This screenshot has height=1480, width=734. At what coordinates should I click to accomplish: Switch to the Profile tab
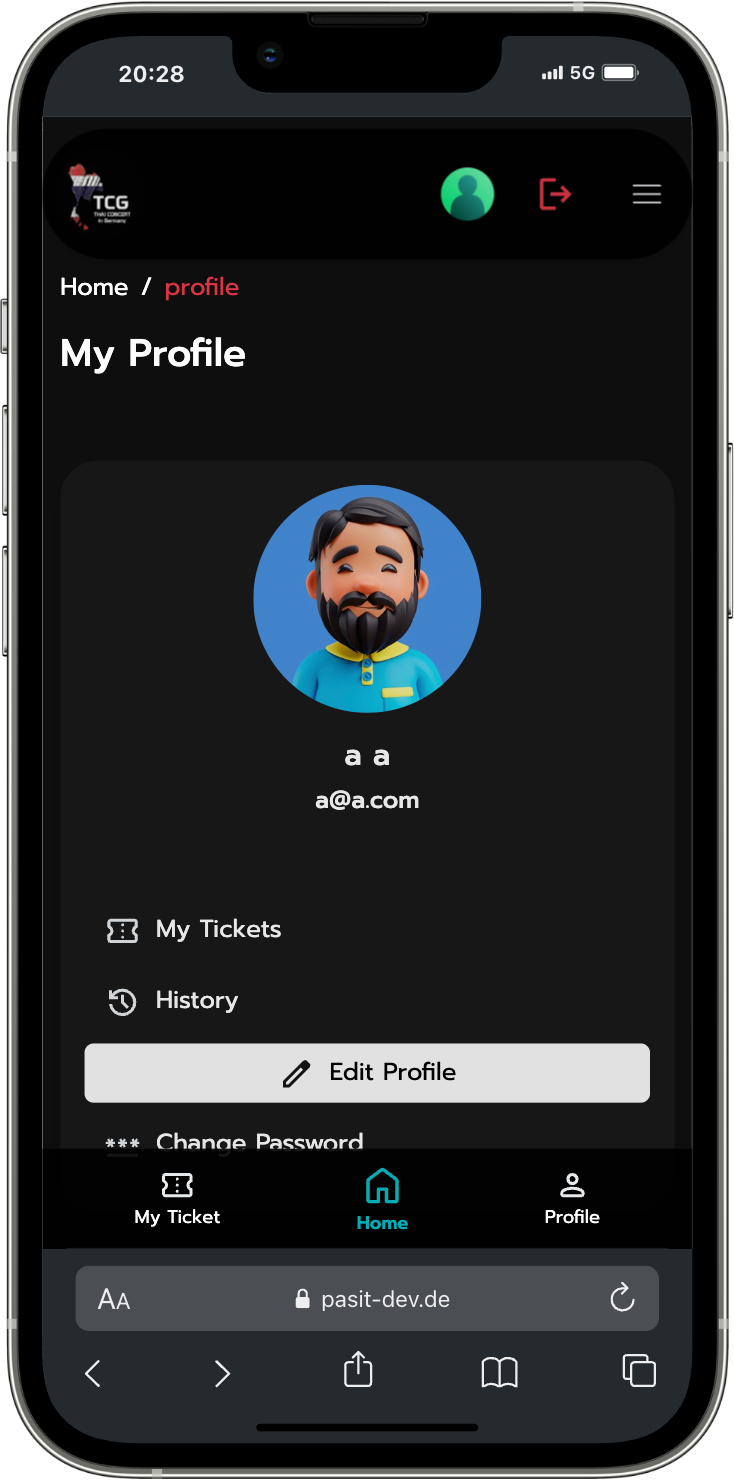coord(572,1199)
